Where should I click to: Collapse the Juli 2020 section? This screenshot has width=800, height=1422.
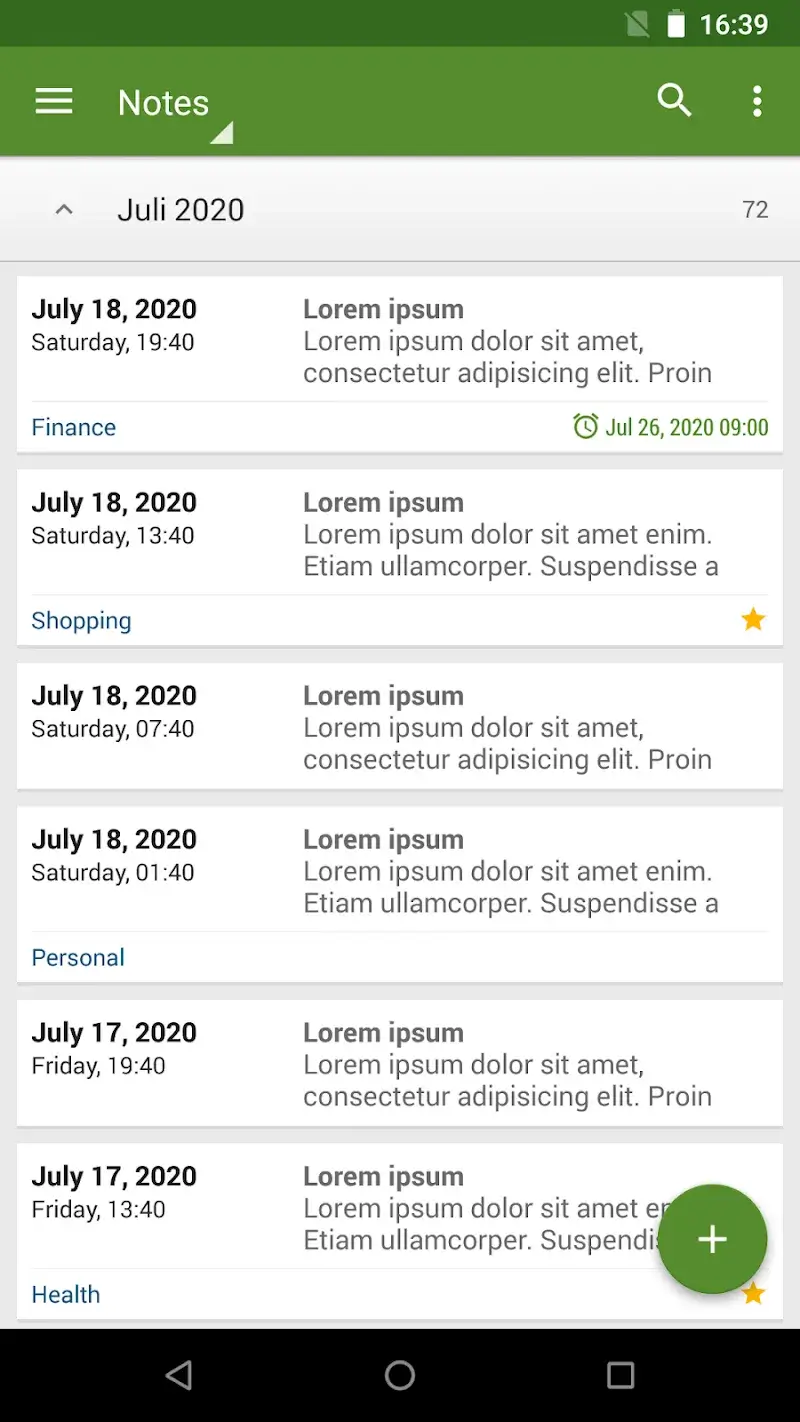(63, 208)
